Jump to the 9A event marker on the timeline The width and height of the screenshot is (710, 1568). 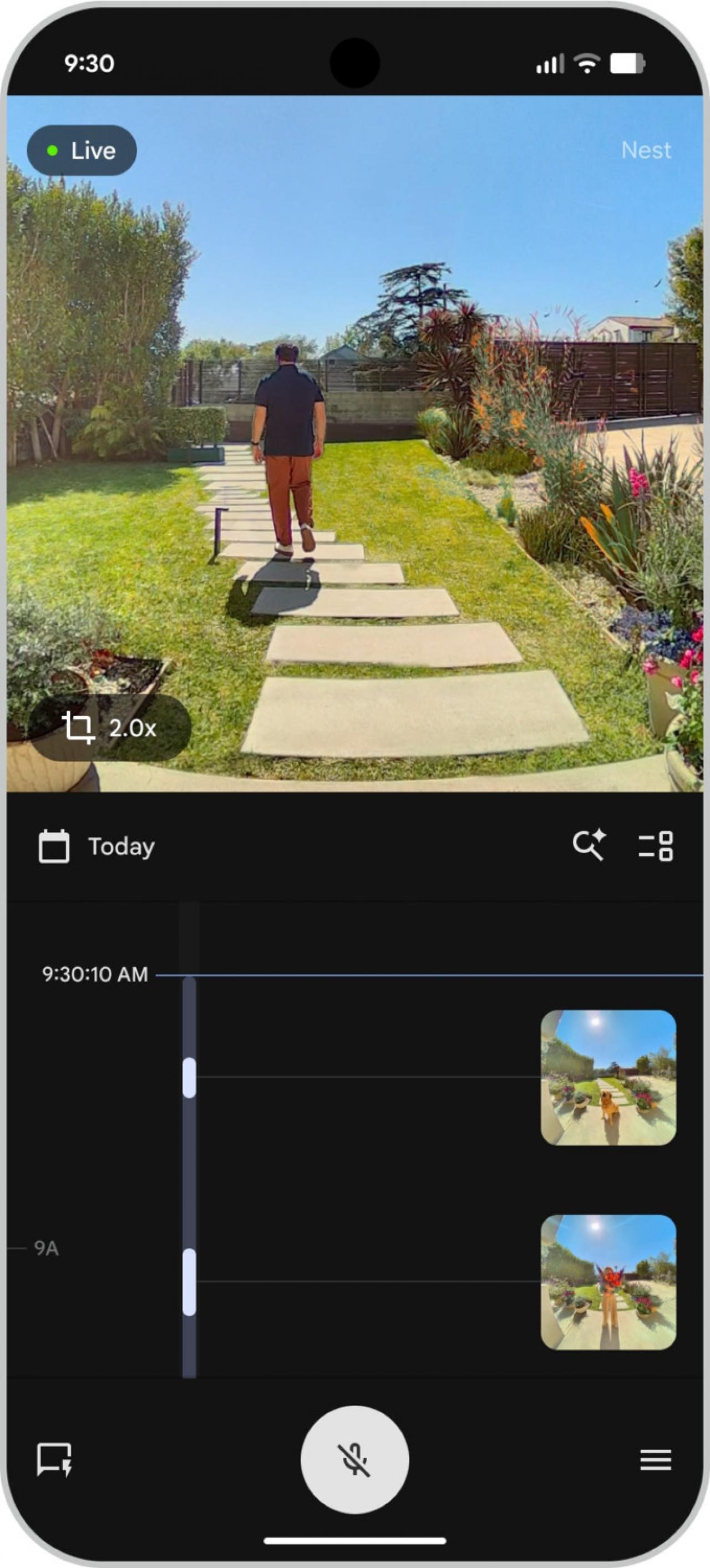pyautogui.click(x=189, y=1282)
